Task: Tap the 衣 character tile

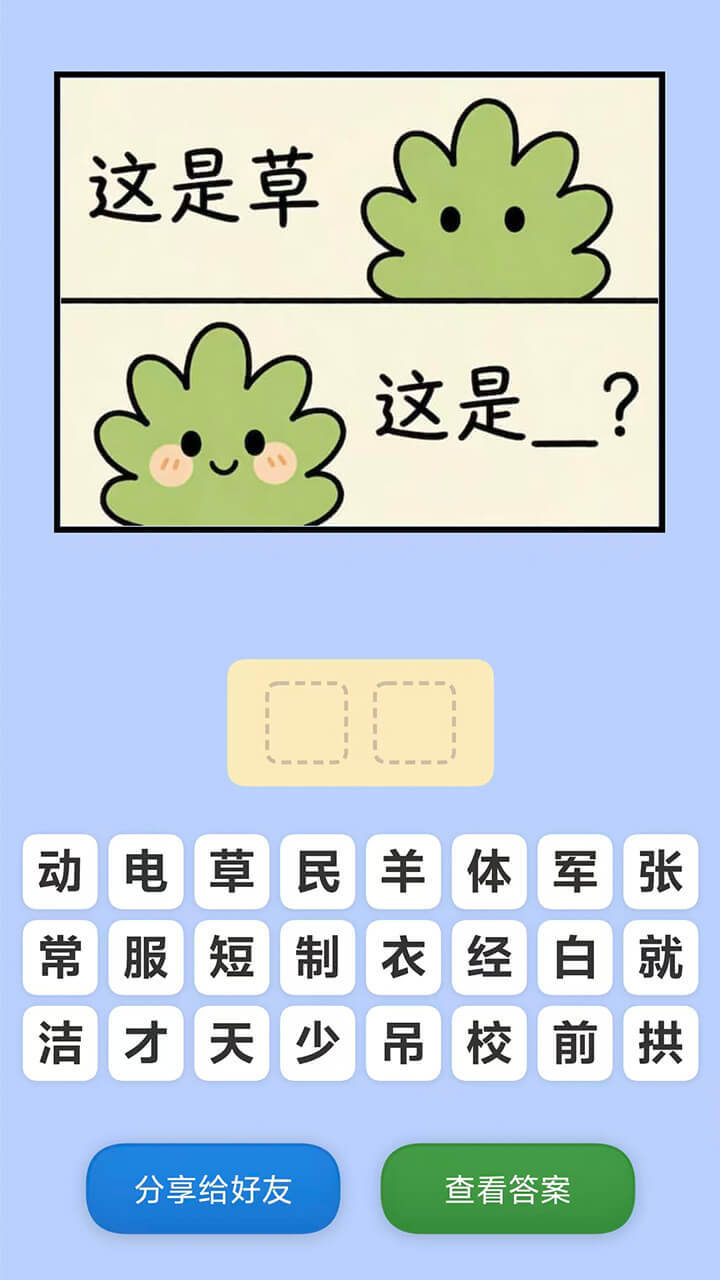Action: 403,958
